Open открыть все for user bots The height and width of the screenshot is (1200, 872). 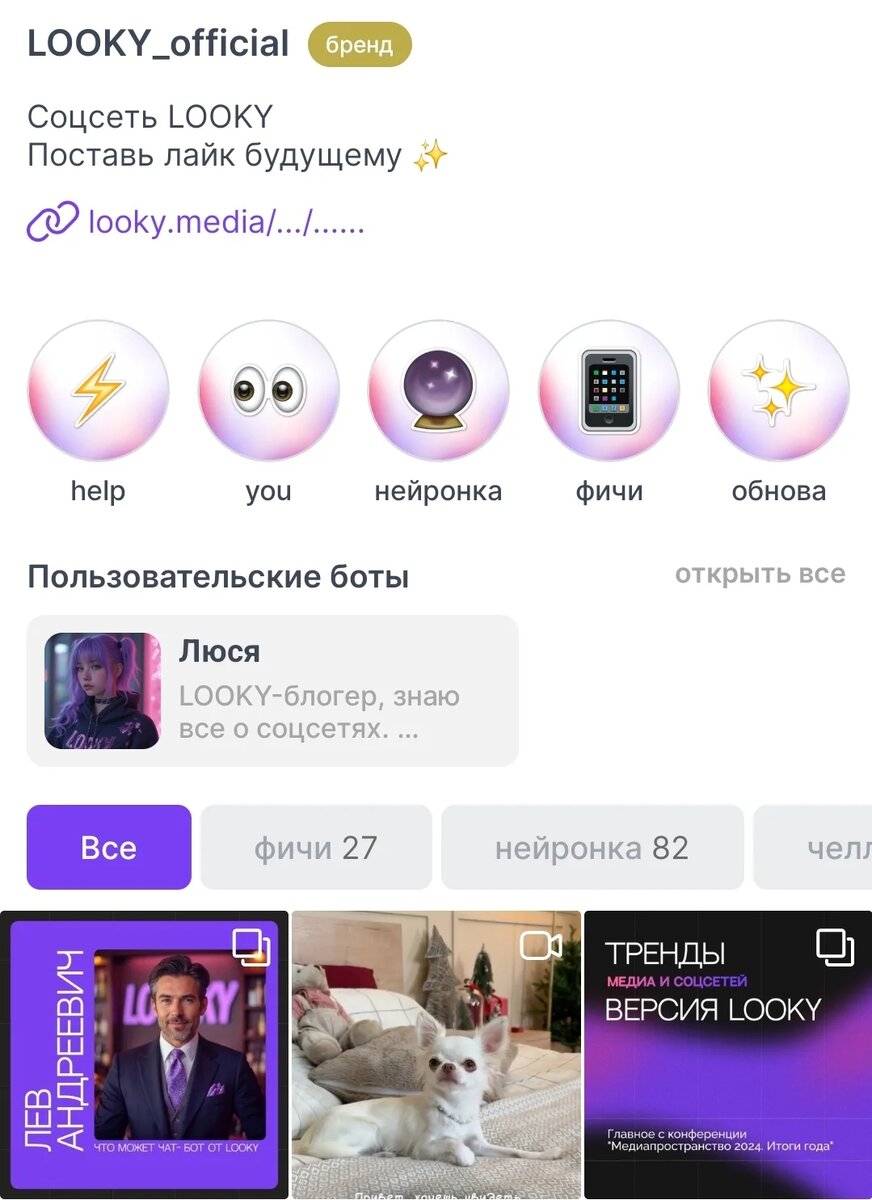761,573
